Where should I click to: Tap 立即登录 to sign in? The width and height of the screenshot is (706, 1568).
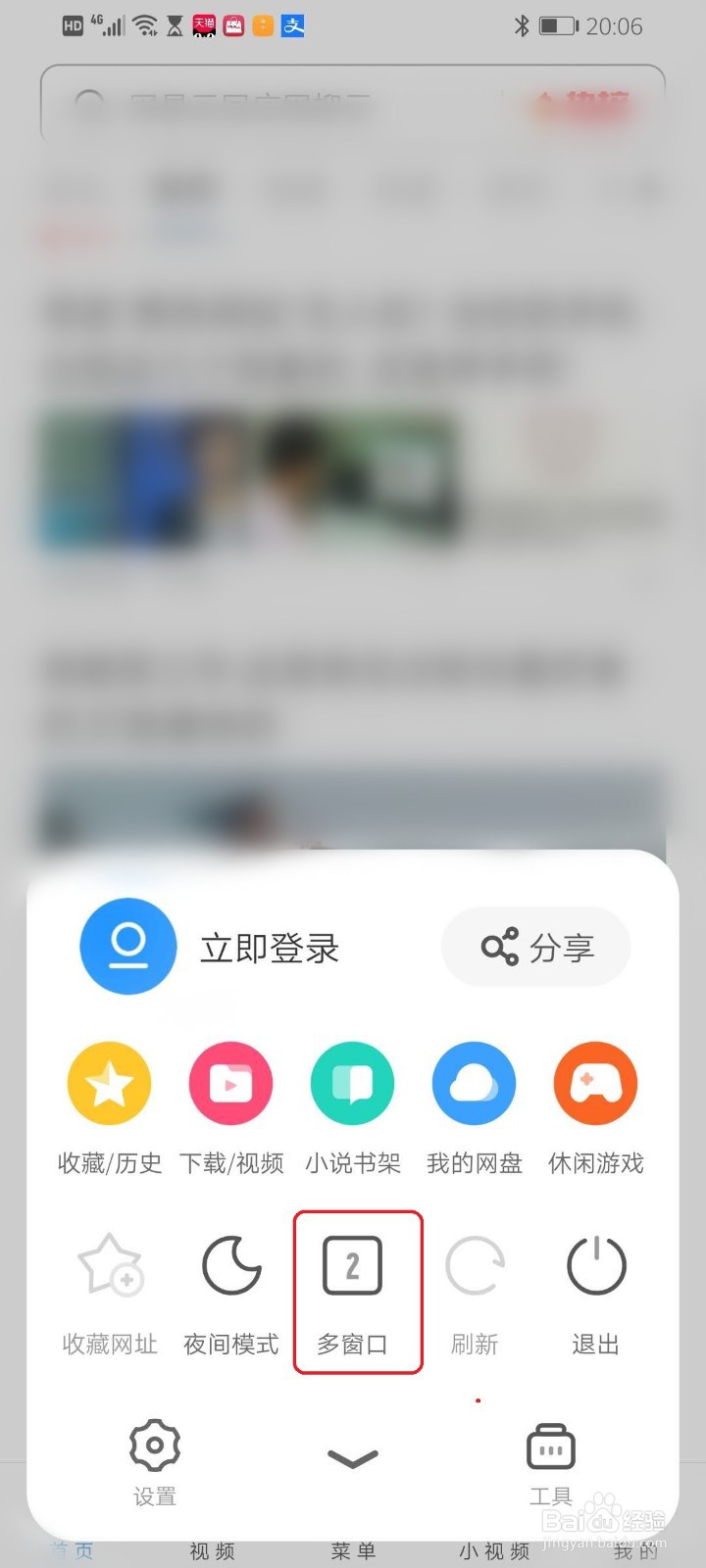click(269, 947)
